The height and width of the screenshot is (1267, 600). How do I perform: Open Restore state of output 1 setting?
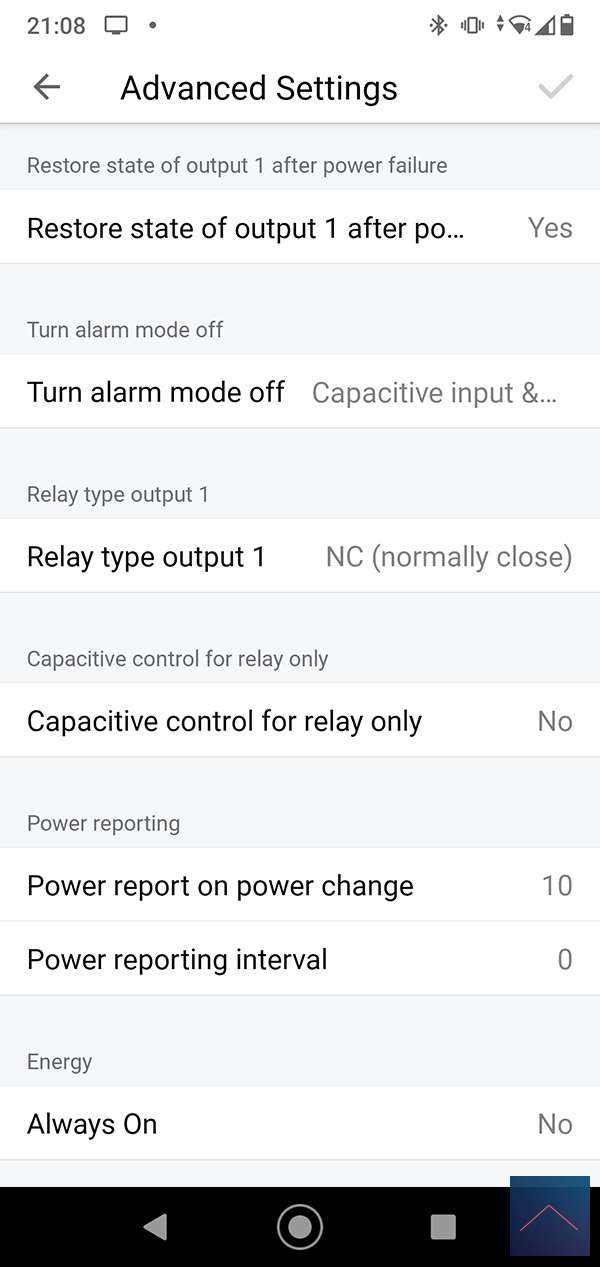(x=300, y=228)
